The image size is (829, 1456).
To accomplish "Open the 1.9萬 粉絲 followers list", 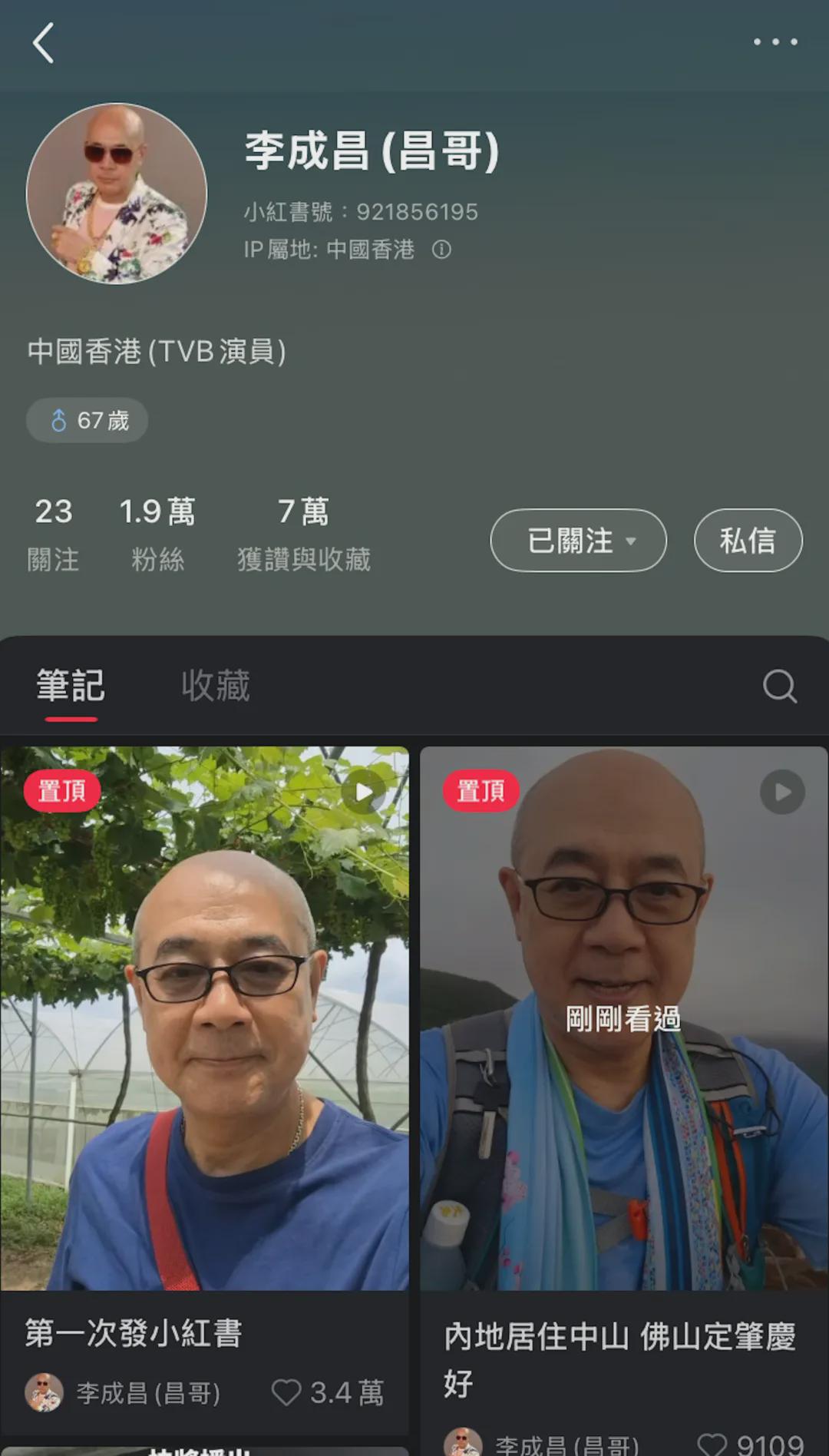I will tap(157, 534).
